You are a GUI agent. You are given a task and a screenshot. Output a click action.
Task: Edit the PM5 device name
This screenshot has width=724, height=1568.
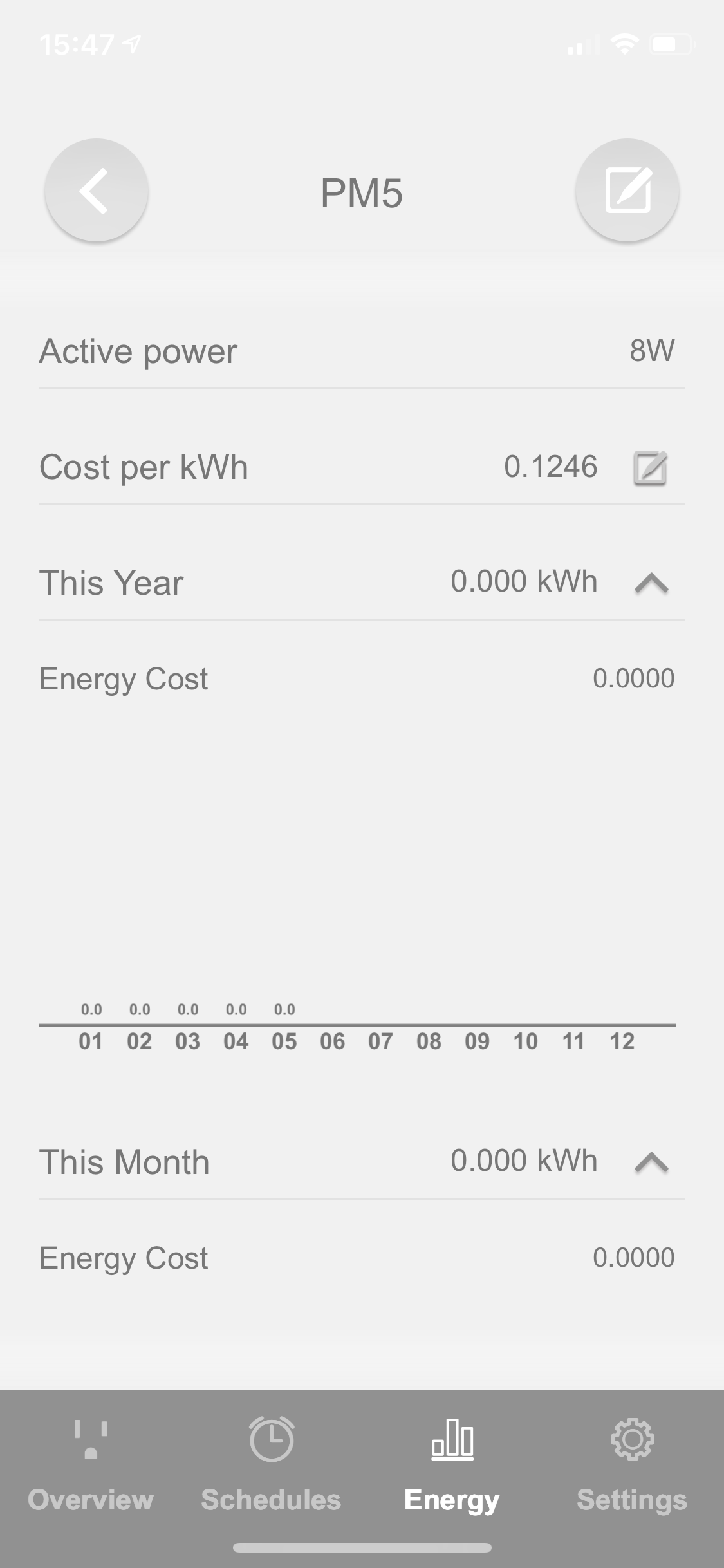coord(627,191)
